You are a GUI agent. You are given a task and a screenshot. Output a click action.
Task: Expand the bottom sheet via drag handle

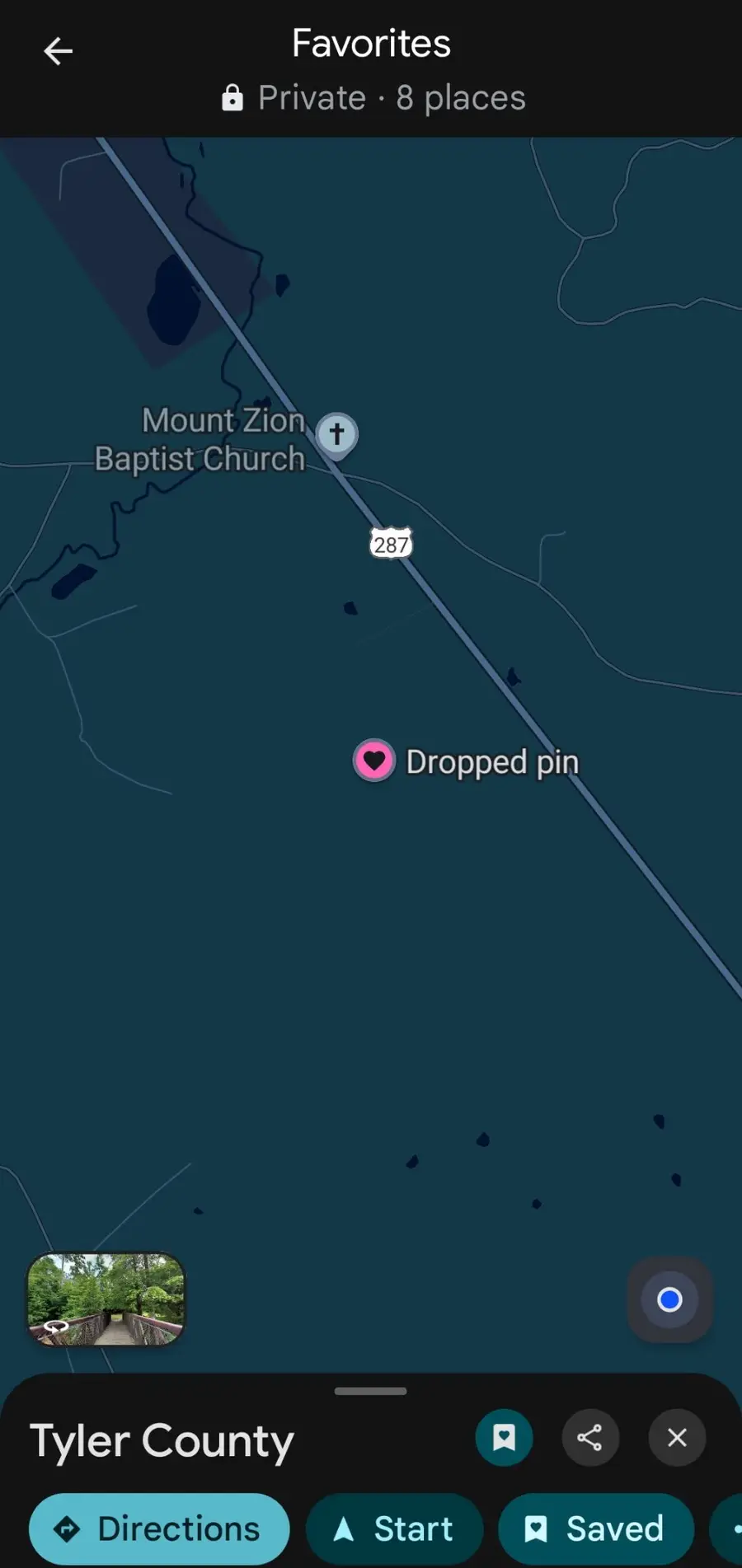pyautogui.click(x=370, y=1390)
